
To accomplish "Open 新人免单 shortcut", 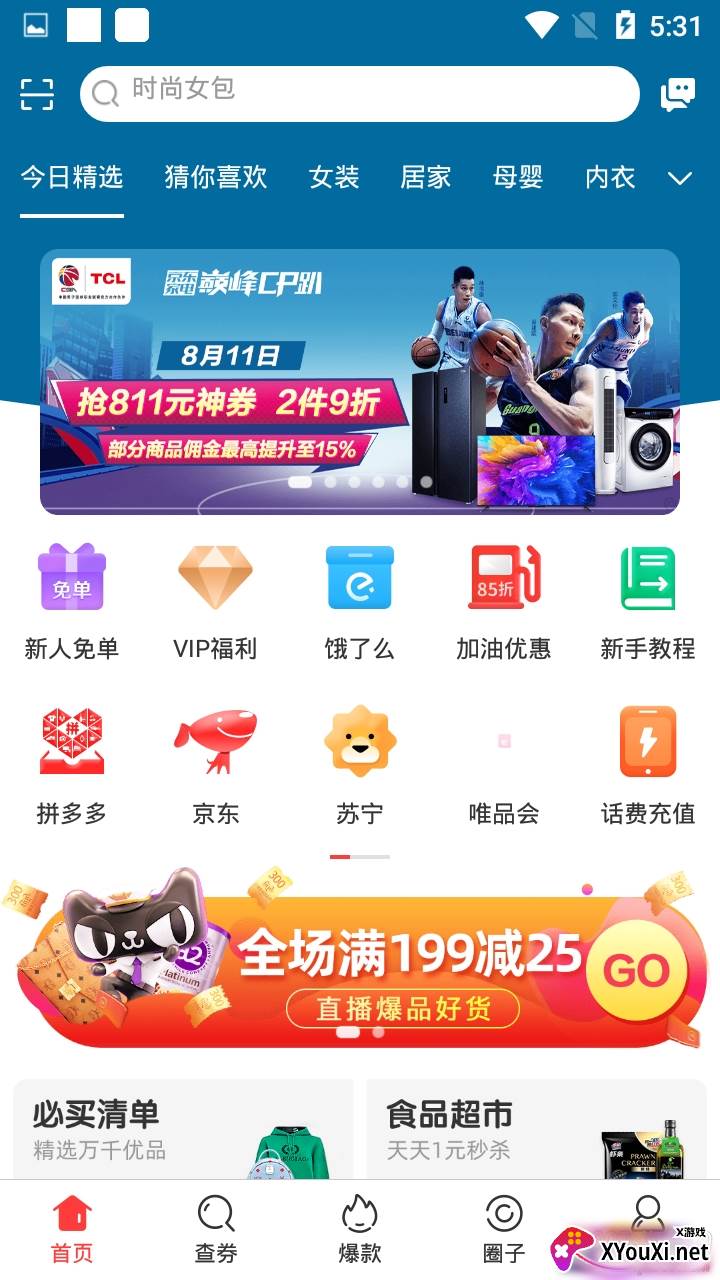I will click(x=72, y=601).
